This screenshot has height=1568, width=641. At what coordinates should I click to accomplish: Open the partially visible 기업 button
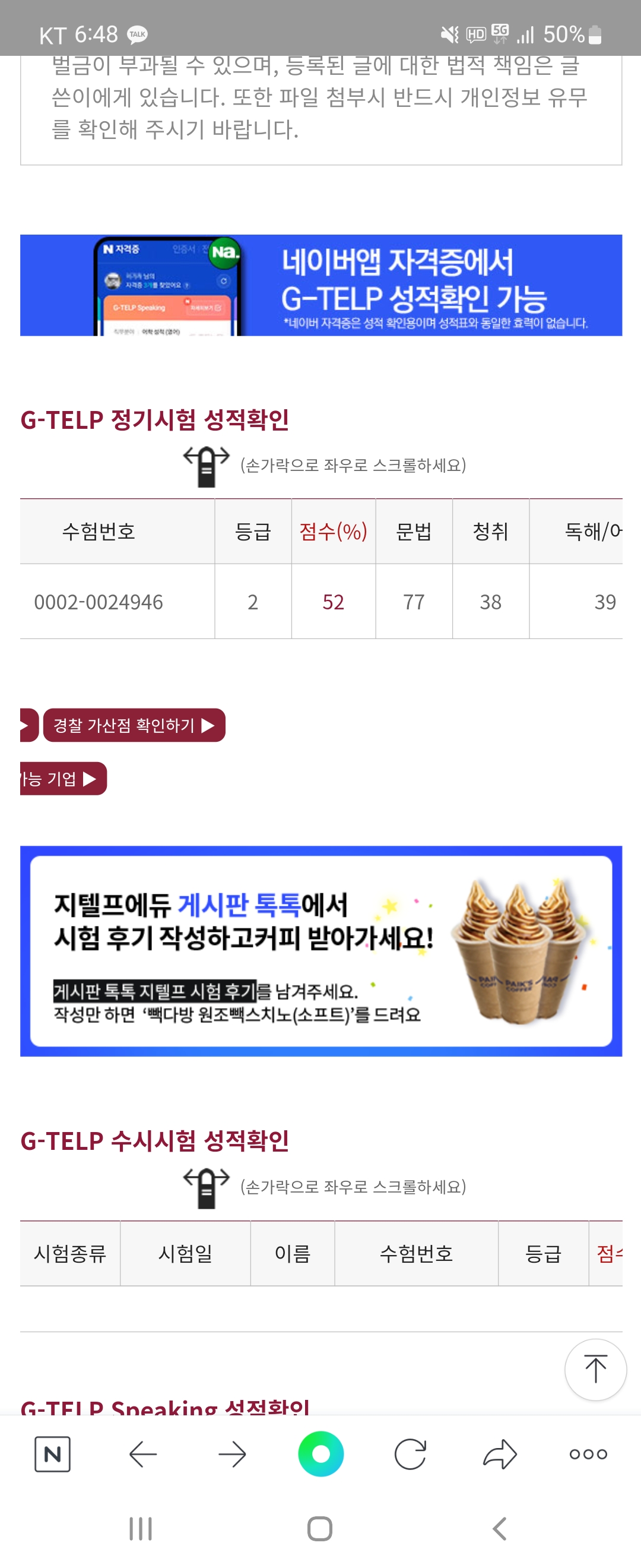click(x=64, y=779)
